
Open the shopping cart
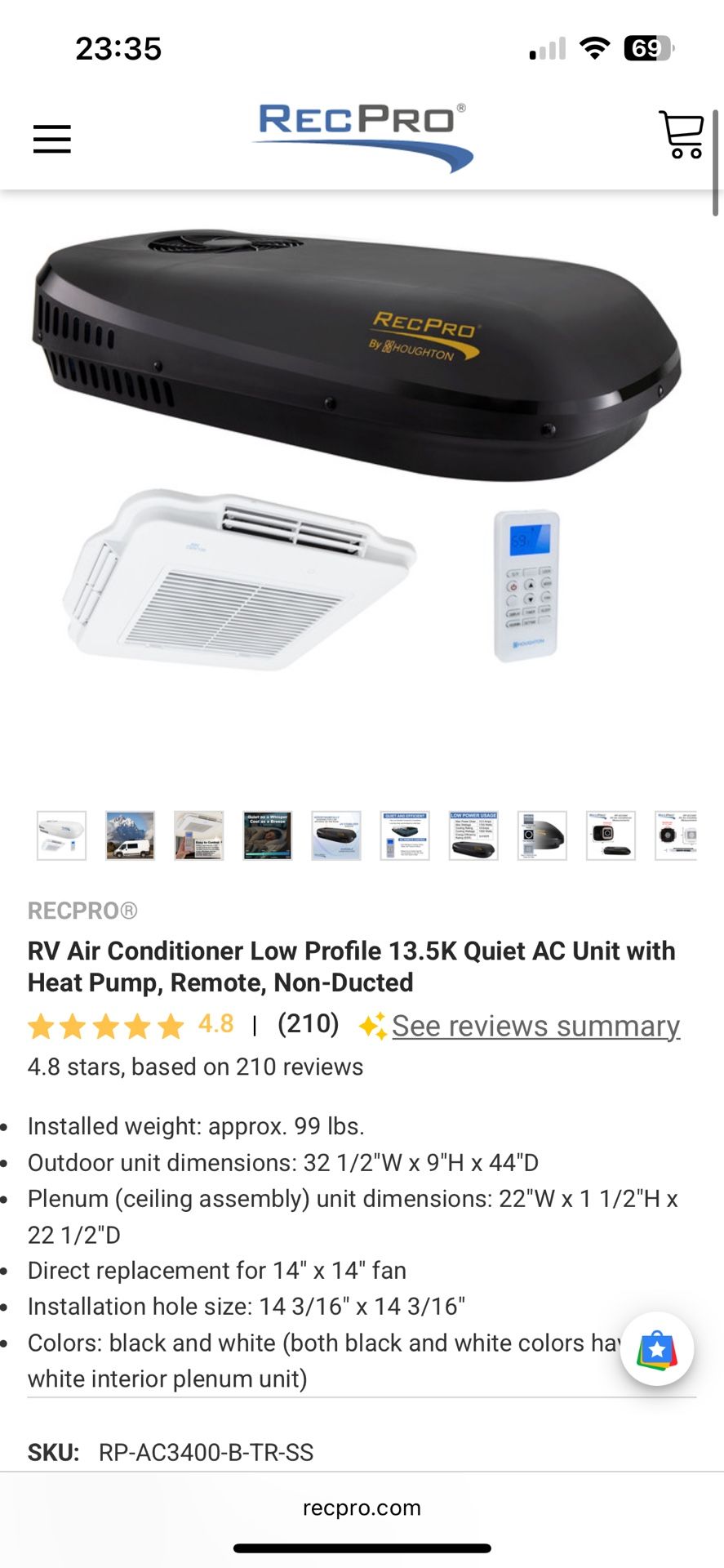[682, 134]
